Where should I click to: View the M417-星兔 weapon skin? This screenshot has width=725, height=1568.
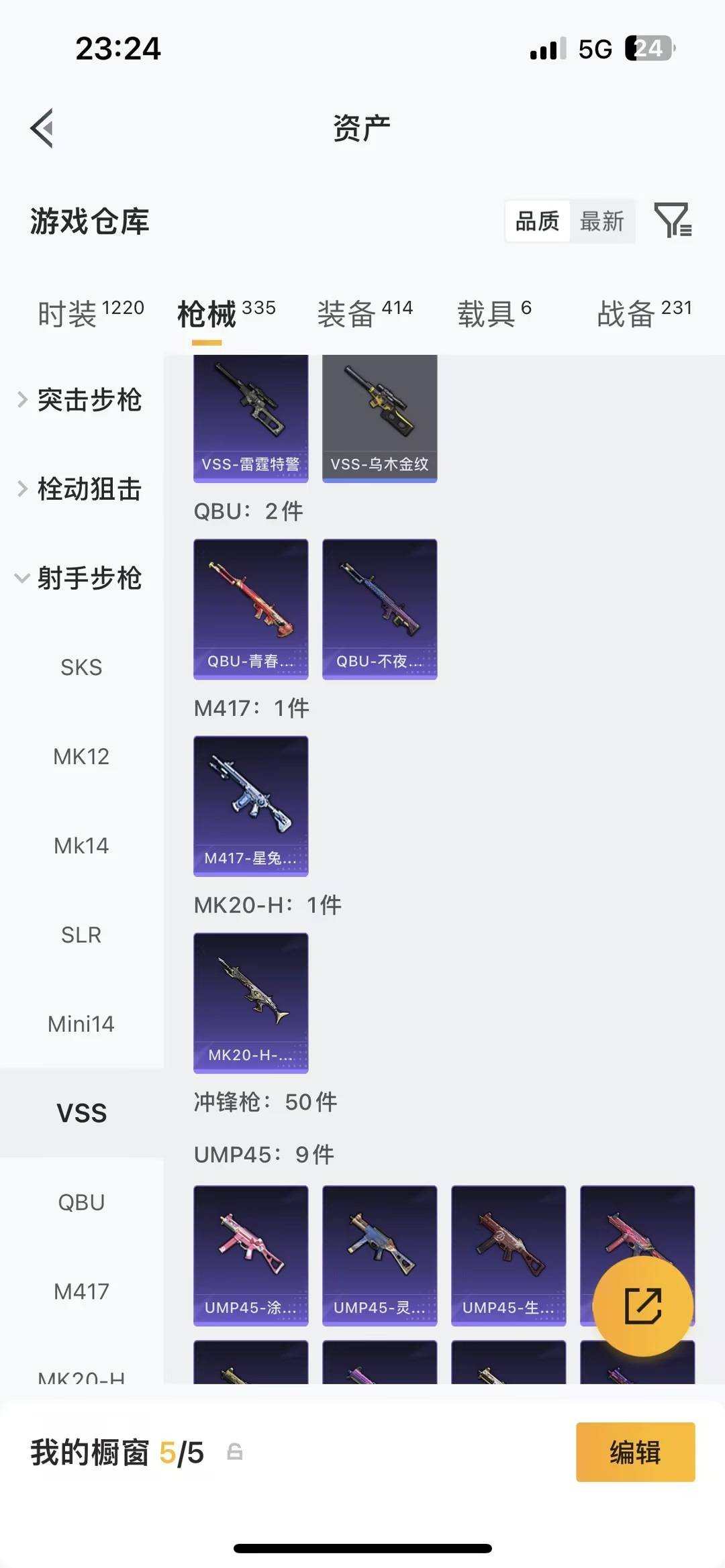tap(250, 805)
